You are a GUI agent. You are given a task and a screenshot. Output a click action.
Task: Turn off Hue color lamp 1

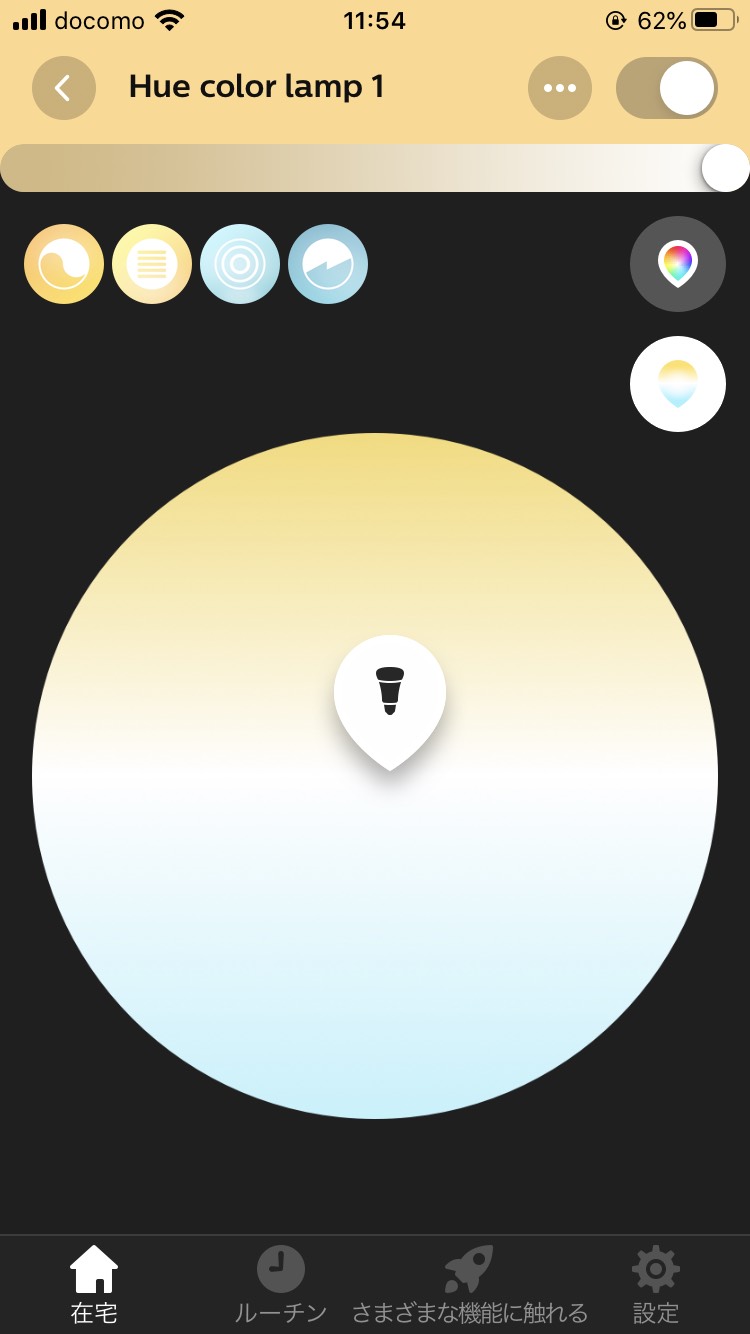click(x=667, y=88)
